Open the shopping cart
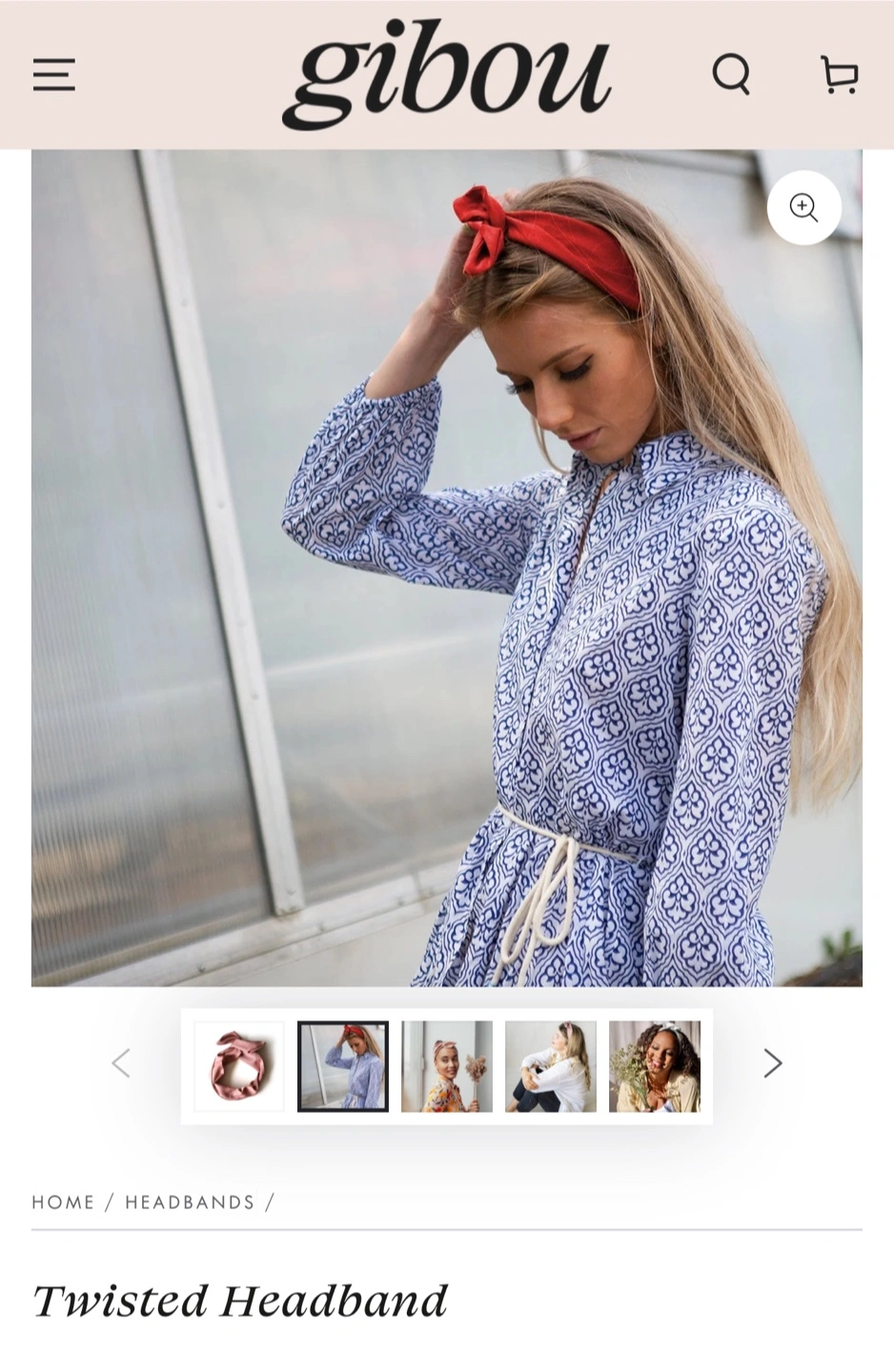Screen dimensions: 894x1372 click(840, 74)
